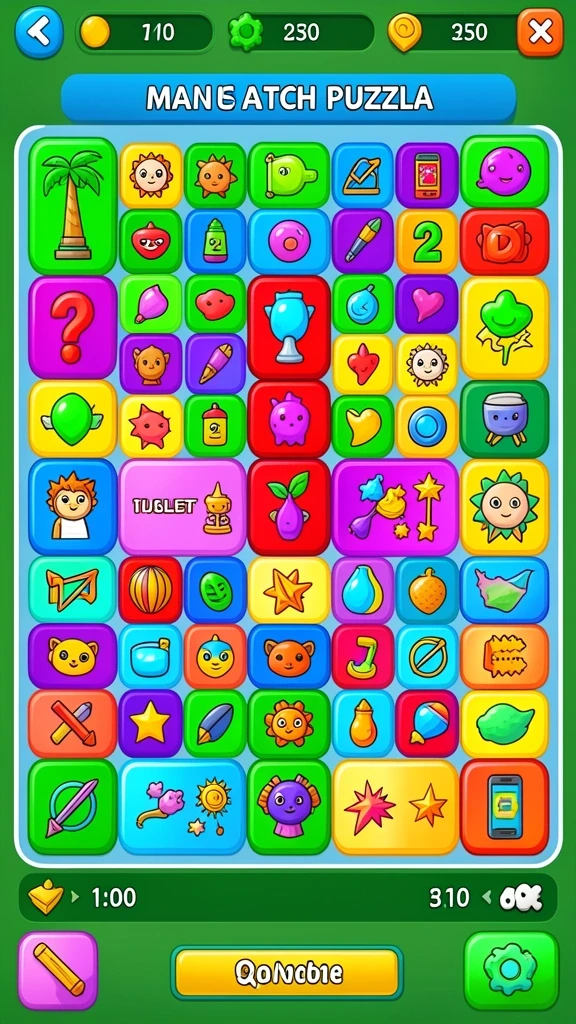The image size is (576, 1024).
Task: Go back with the blue arrow button
Action: [x=39, y=31]
